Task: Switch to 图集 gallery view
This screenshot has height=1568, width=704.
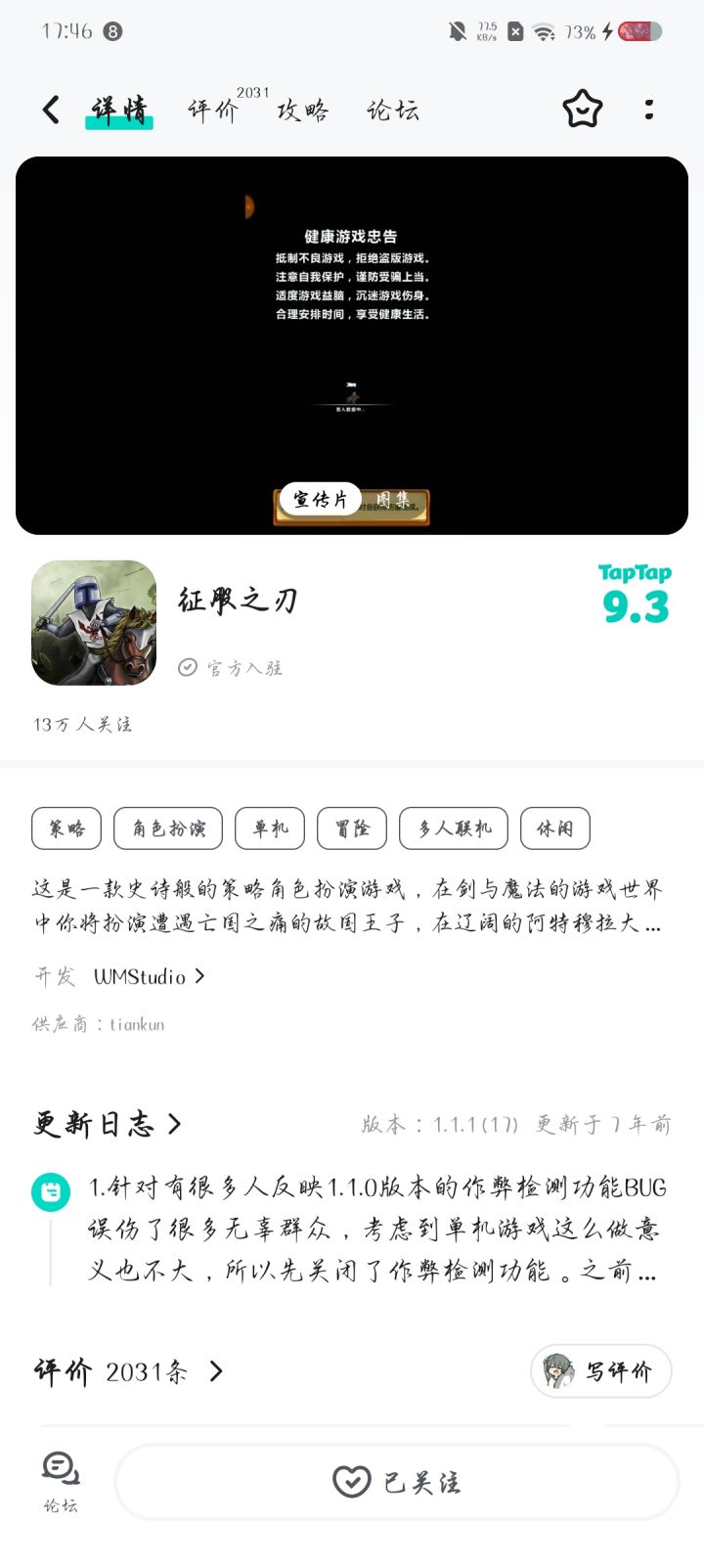Action: (x=393, y=499)
